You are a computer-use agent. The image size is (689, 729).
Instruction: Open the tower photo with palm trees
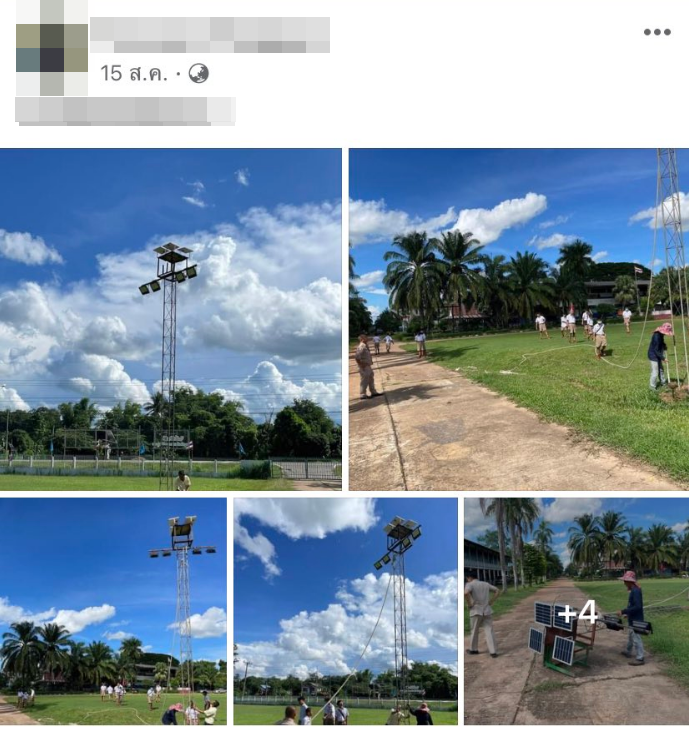pos(113,611)
